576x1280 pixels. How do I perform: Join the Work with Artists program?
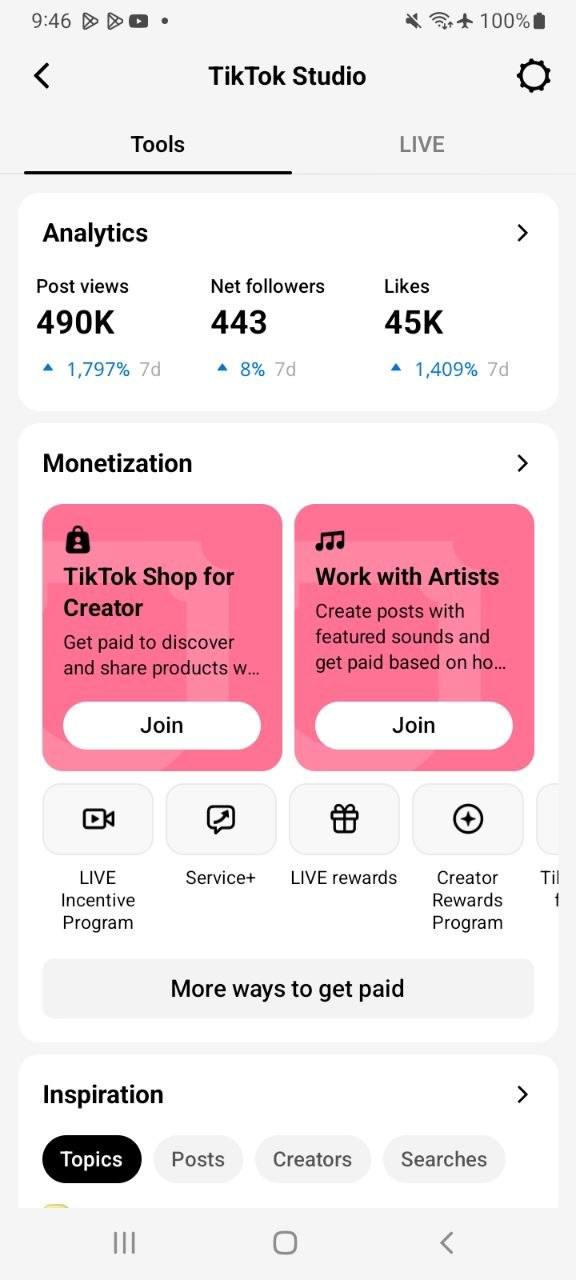click(x=414, y=725)
